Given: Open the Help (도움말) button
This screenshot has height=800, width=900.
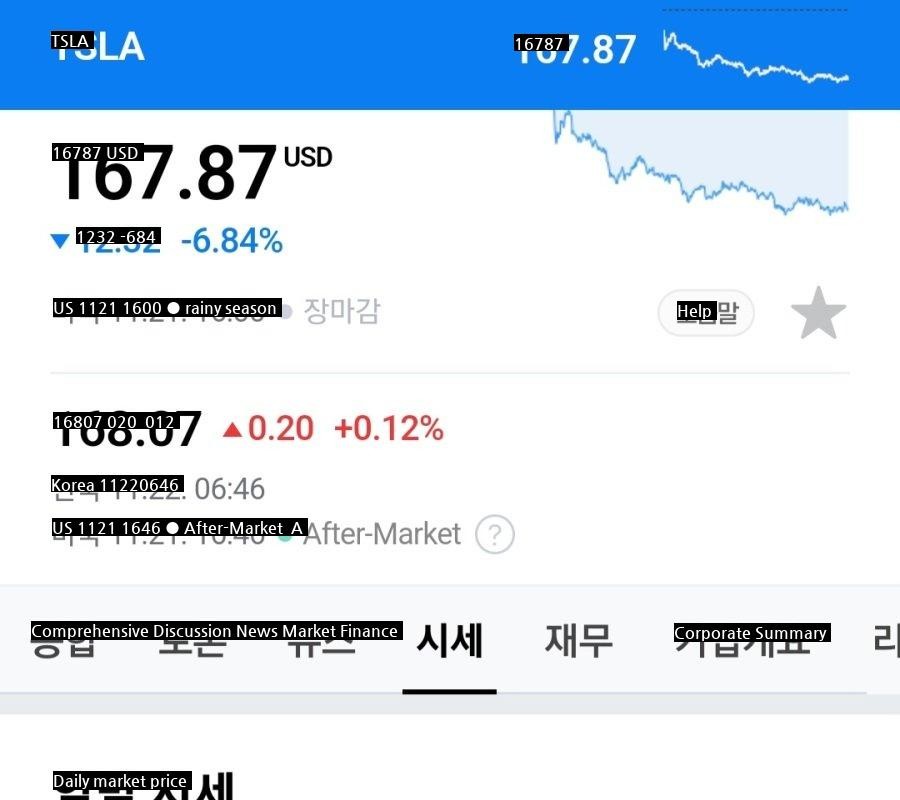Looking at the screenshot, I should click(x=706, y=313).
